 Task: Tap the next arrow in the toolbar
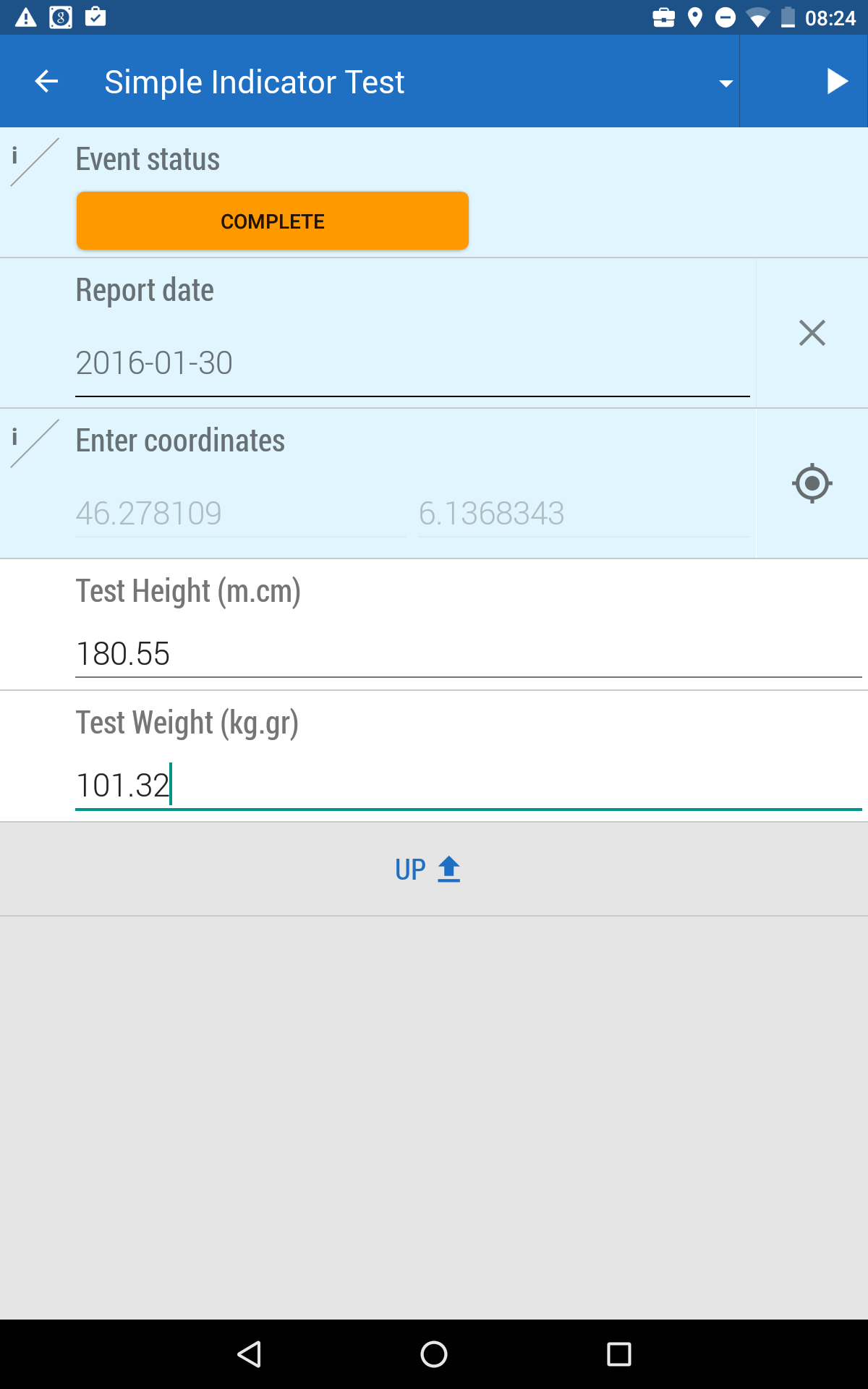(x=836, y=81)
